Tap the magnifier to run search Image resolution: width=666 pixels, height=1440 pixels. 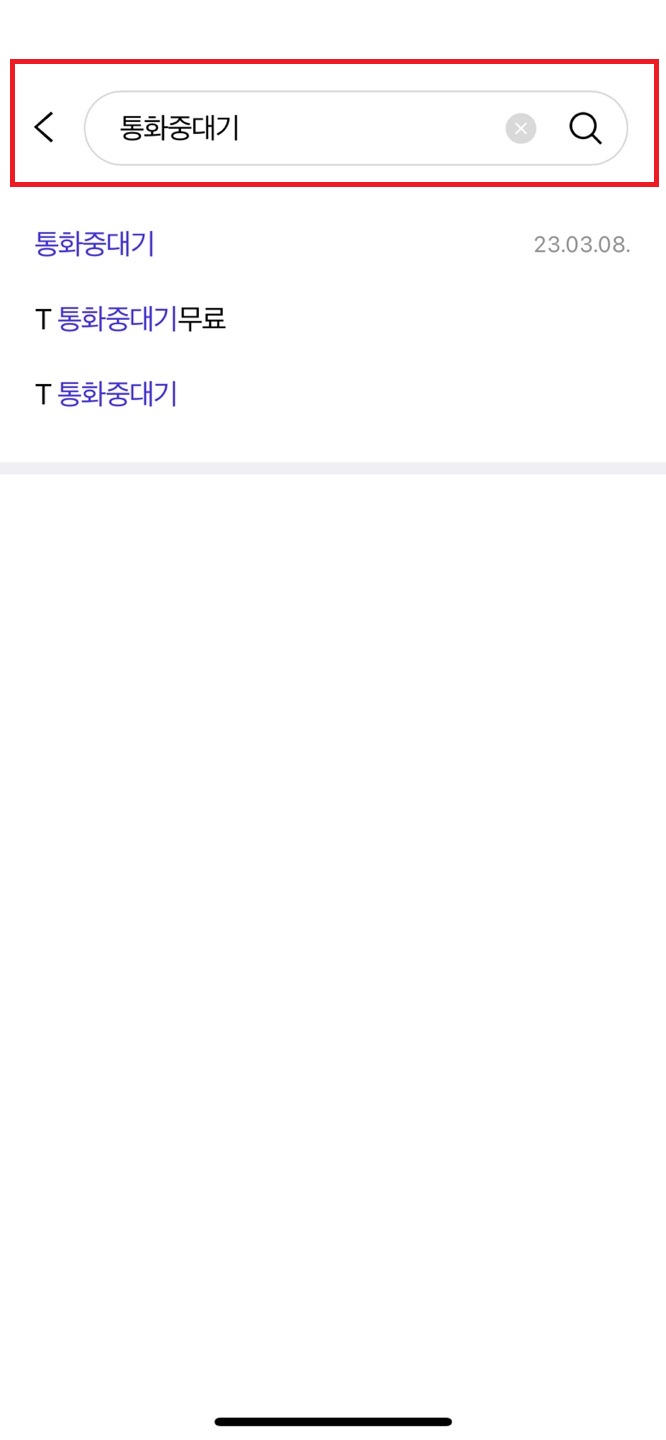(585, 128)
